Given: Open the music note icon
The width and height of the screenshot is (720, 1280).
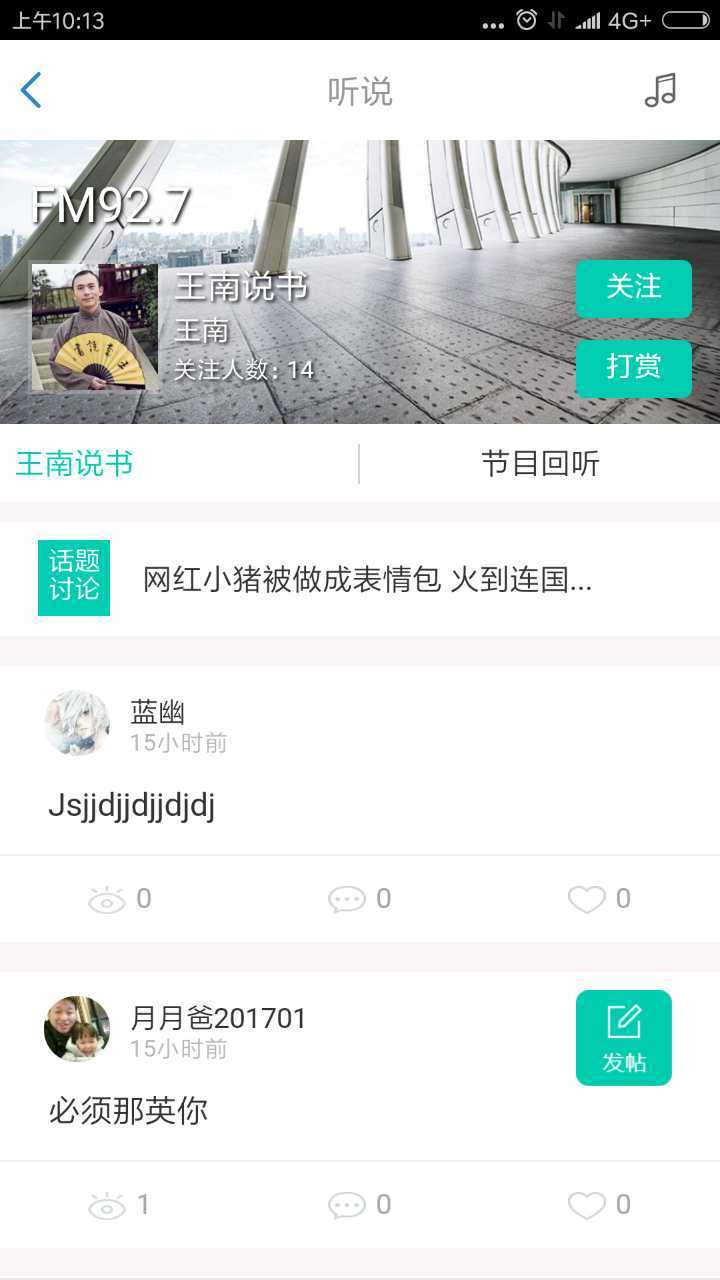Looking at the screenshot, I should click(660, 90).
